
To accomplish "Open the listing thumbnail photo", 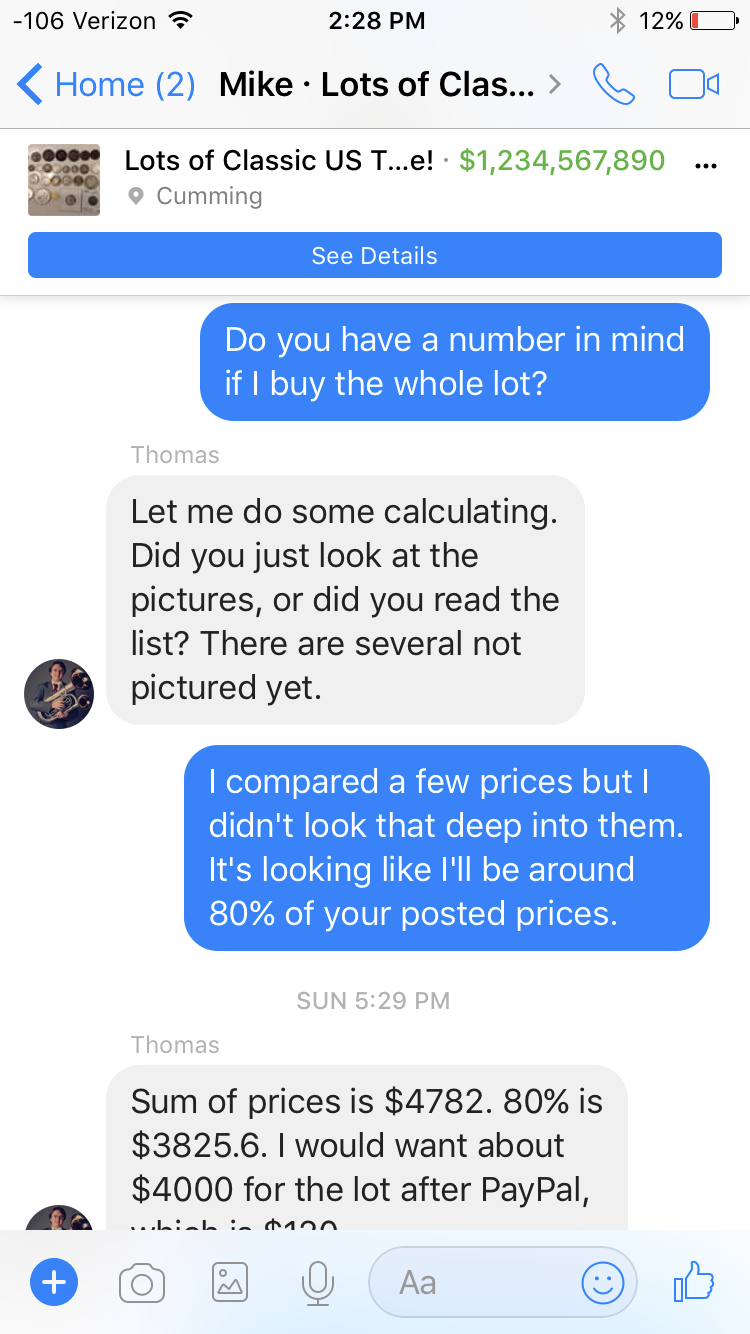I will [64, 180].
